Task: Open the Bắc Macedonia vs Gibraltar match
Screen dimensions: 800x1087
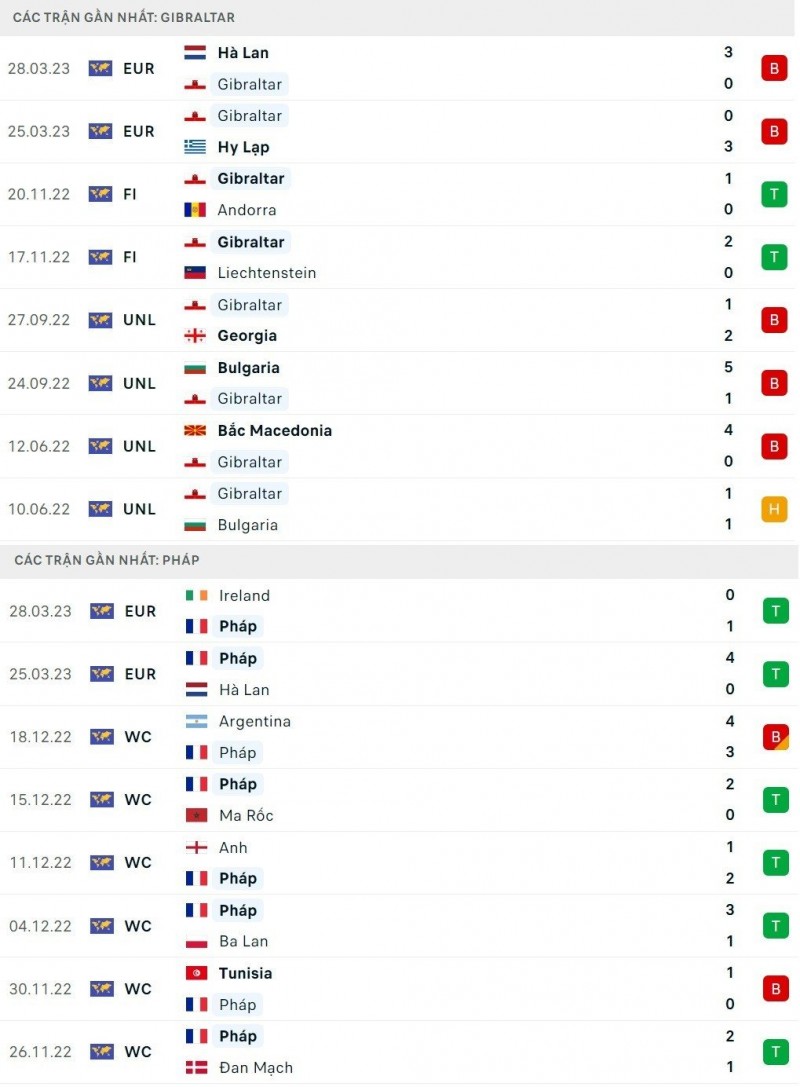Action: pyautogui.click(x=400, y=446)
